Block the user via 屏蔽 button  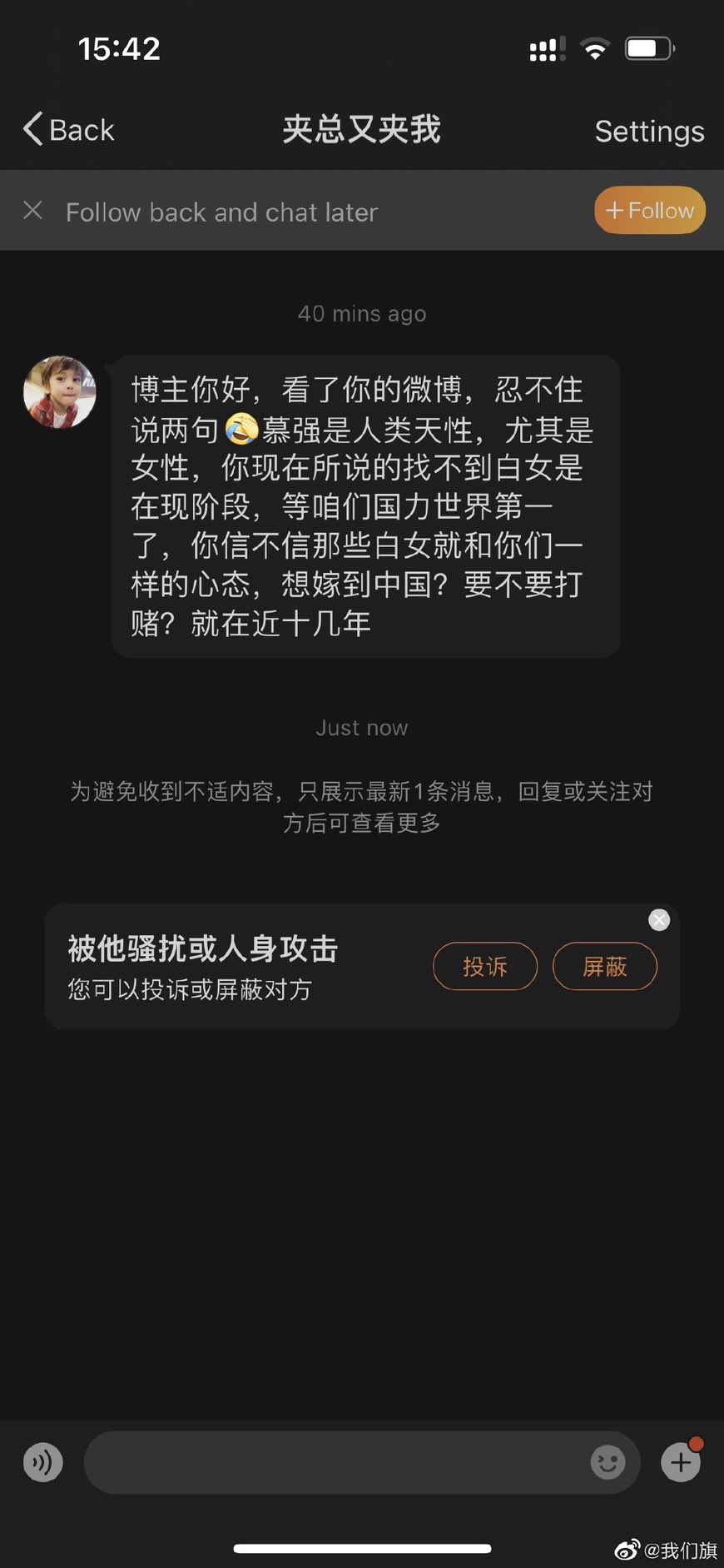(x=605, y=966)
